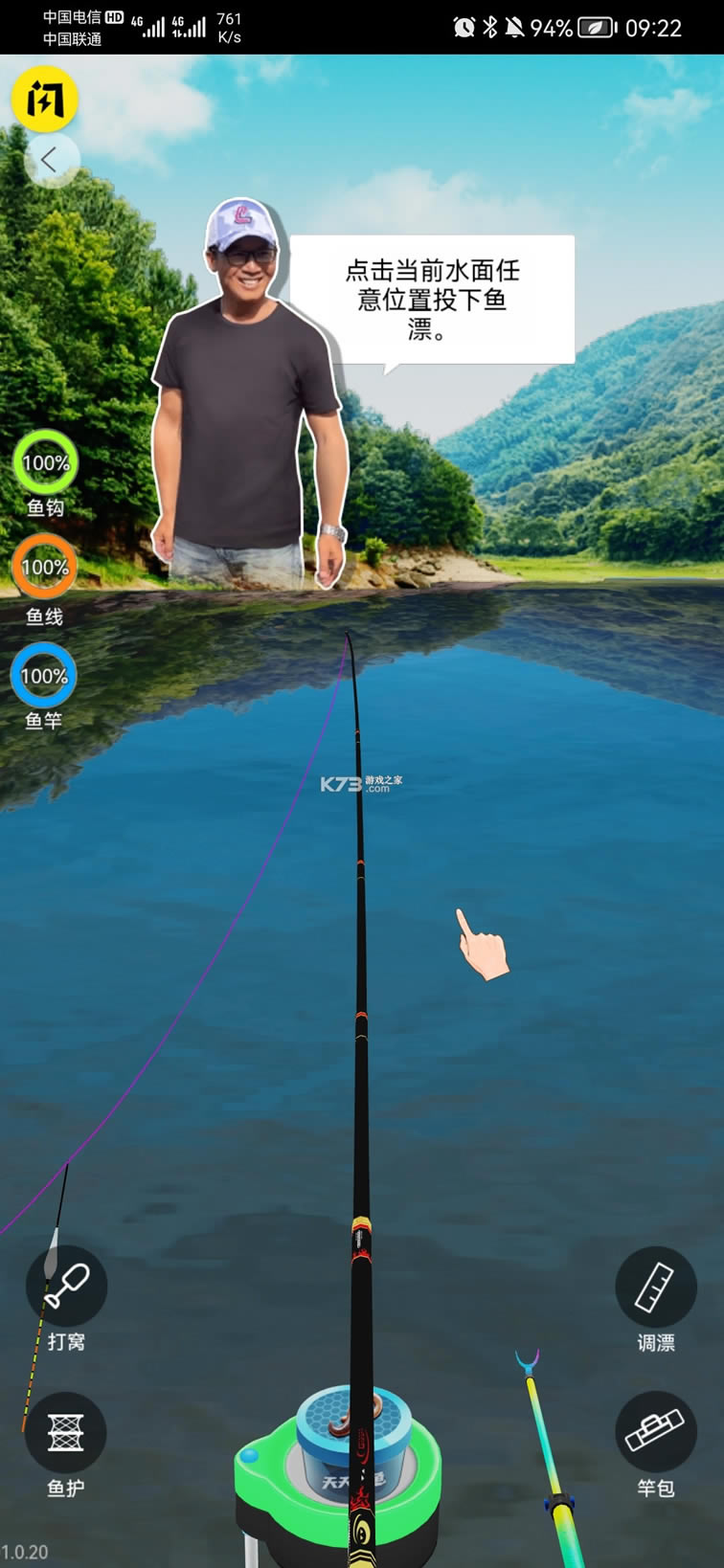Open the 竿包 rod bag
Screen dimensions: 724x1568
pyautogui.click(x=655, y=1433)
